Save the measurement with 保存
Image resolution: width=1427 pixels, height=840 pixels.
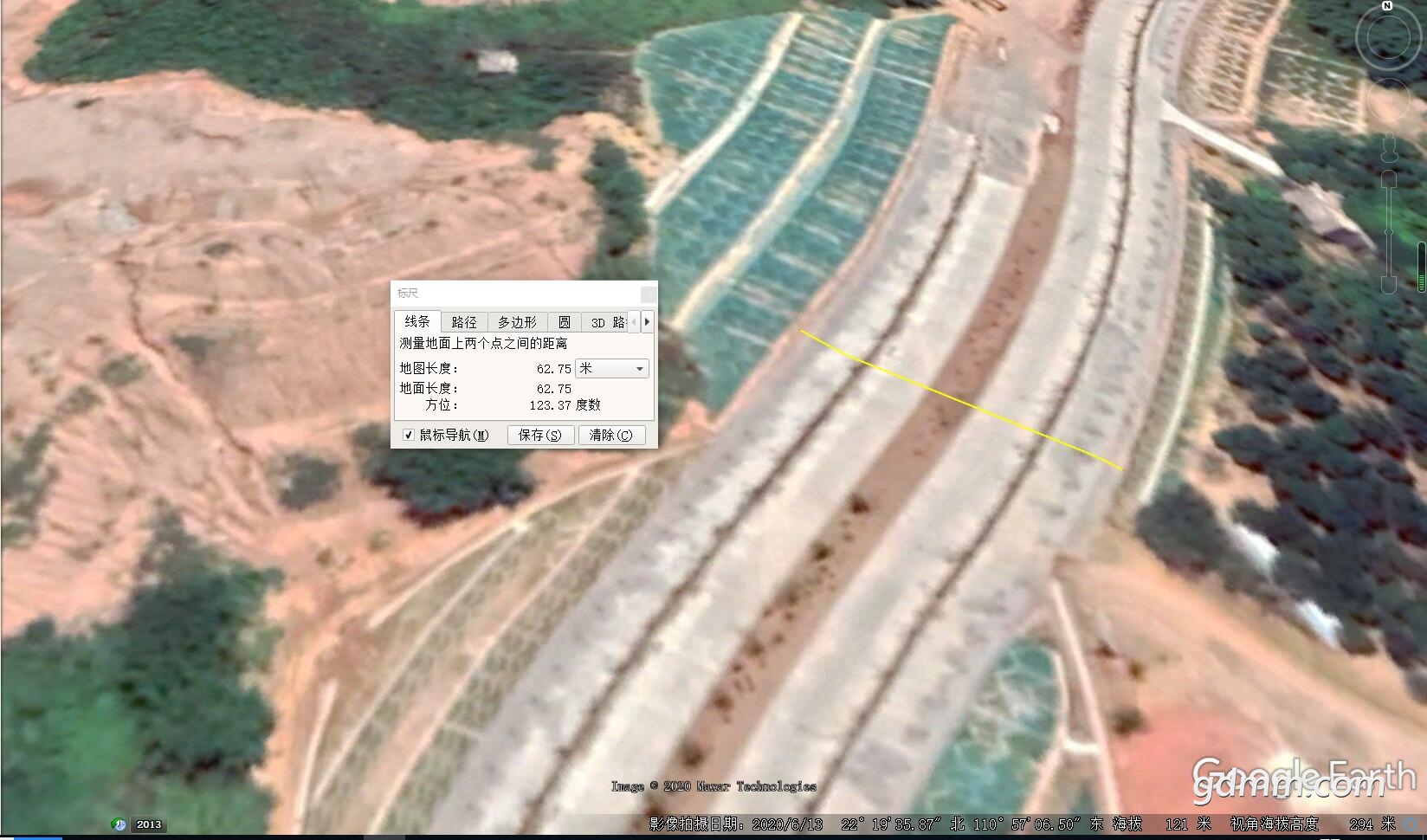click(539, 436)
